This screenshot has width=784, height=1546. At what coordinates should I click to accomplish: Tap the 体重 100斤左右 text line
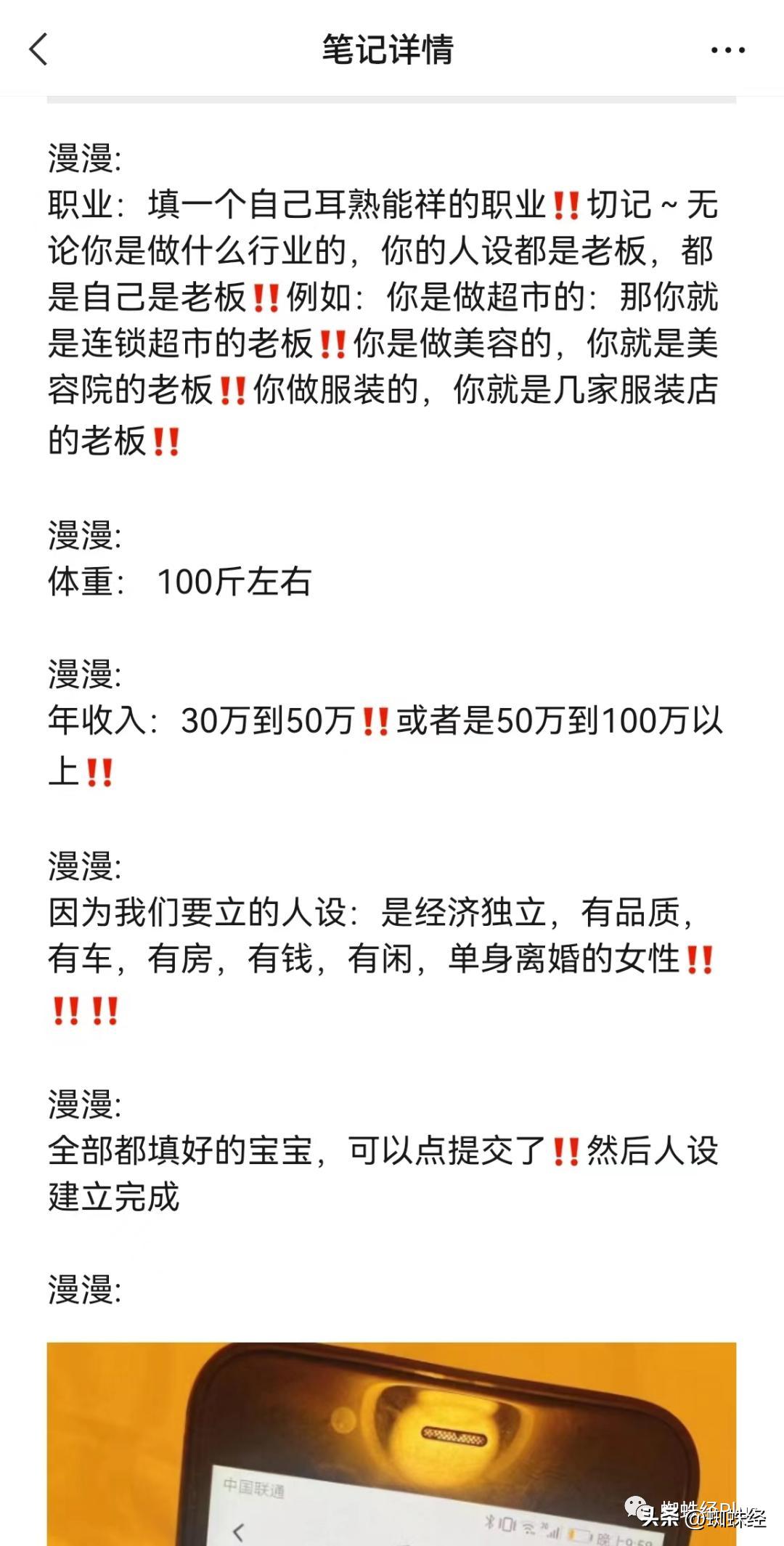[181, 581]
